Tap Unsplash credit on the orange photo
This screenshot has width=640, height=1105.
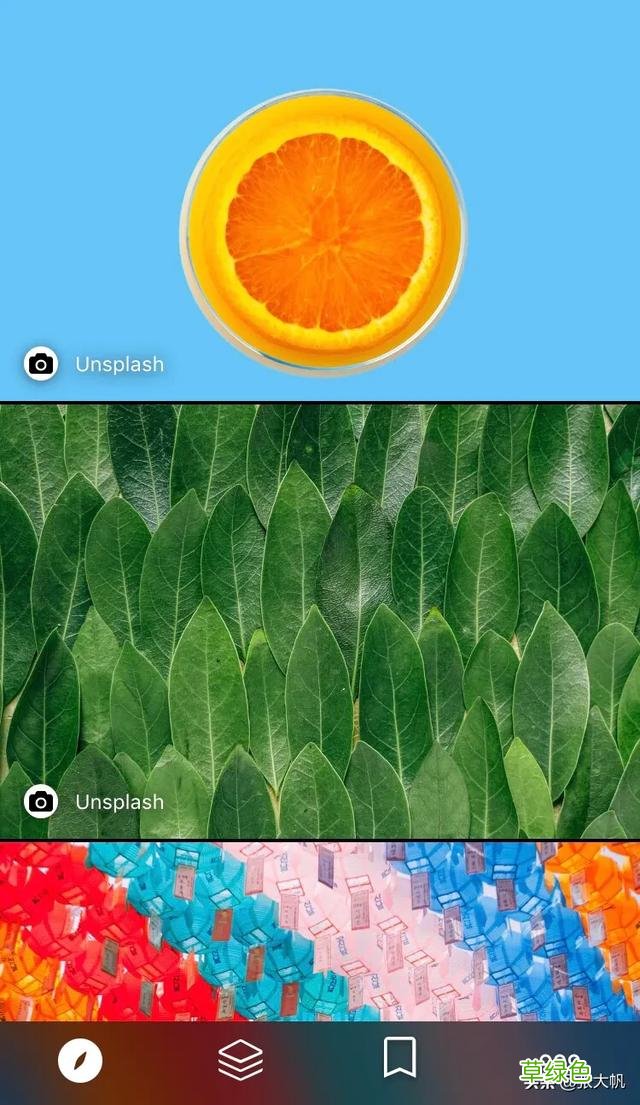118,364
